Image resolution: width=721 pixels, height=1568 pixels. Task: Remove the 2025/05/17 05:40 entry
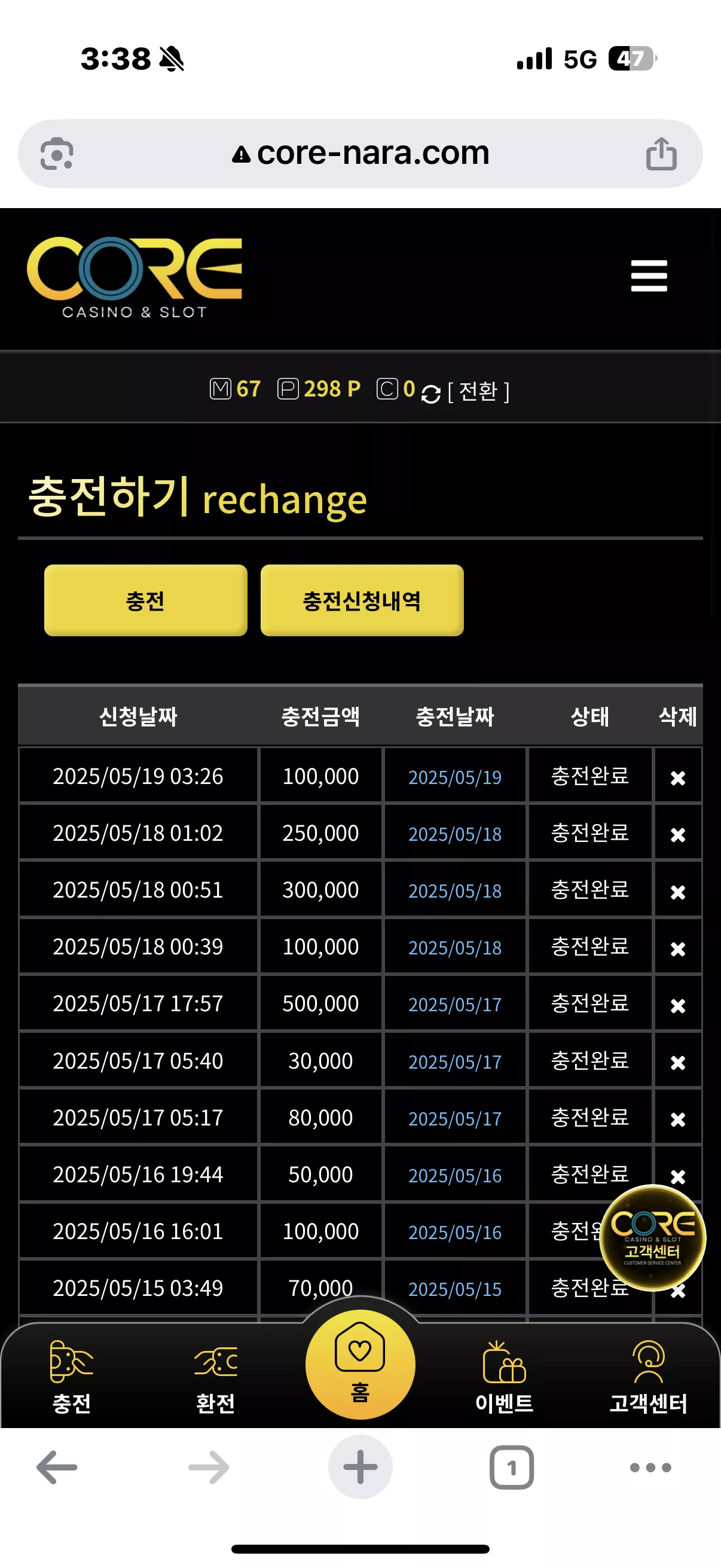(678, 1062)
